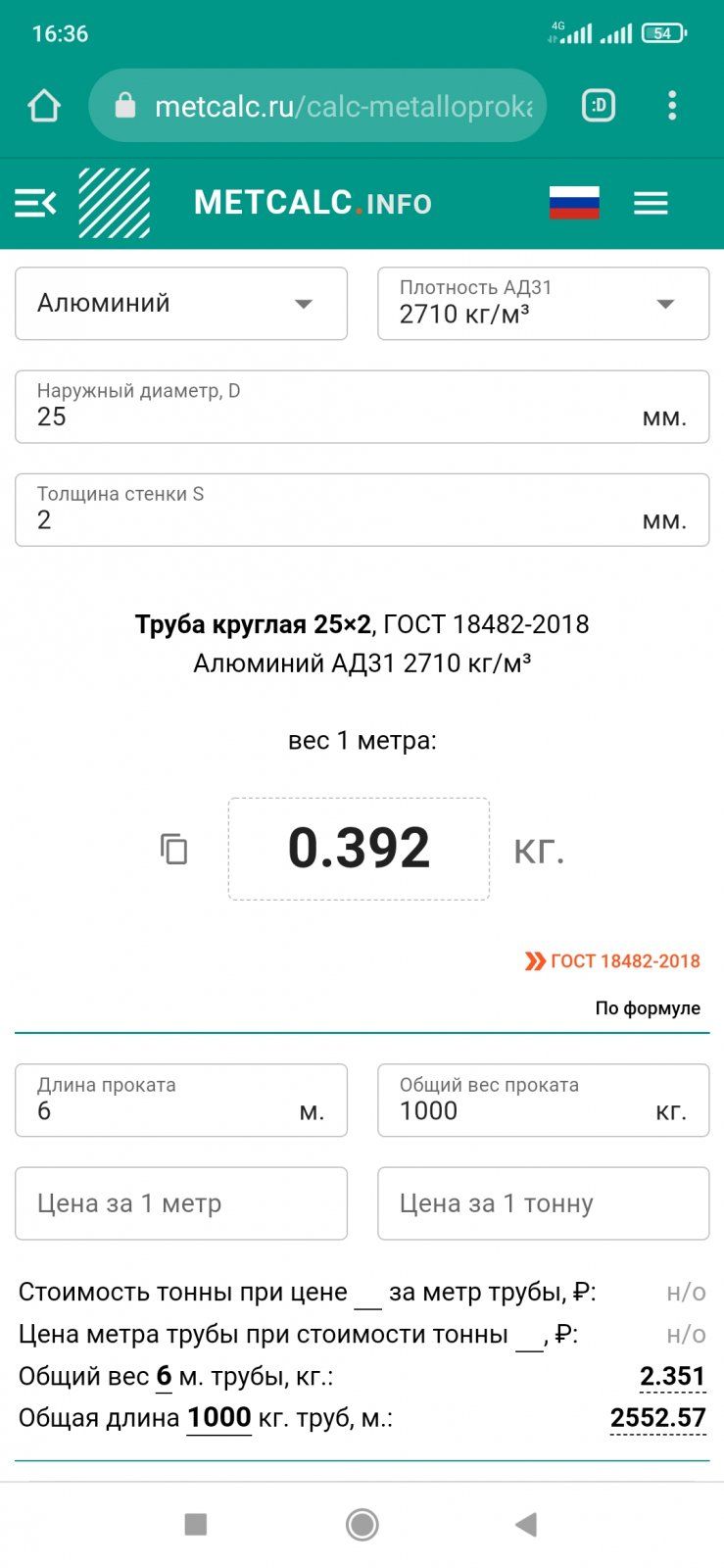The image size is (724, 1568).
Task: Open the browser overflow menu
Action: (x=672, y=106)
